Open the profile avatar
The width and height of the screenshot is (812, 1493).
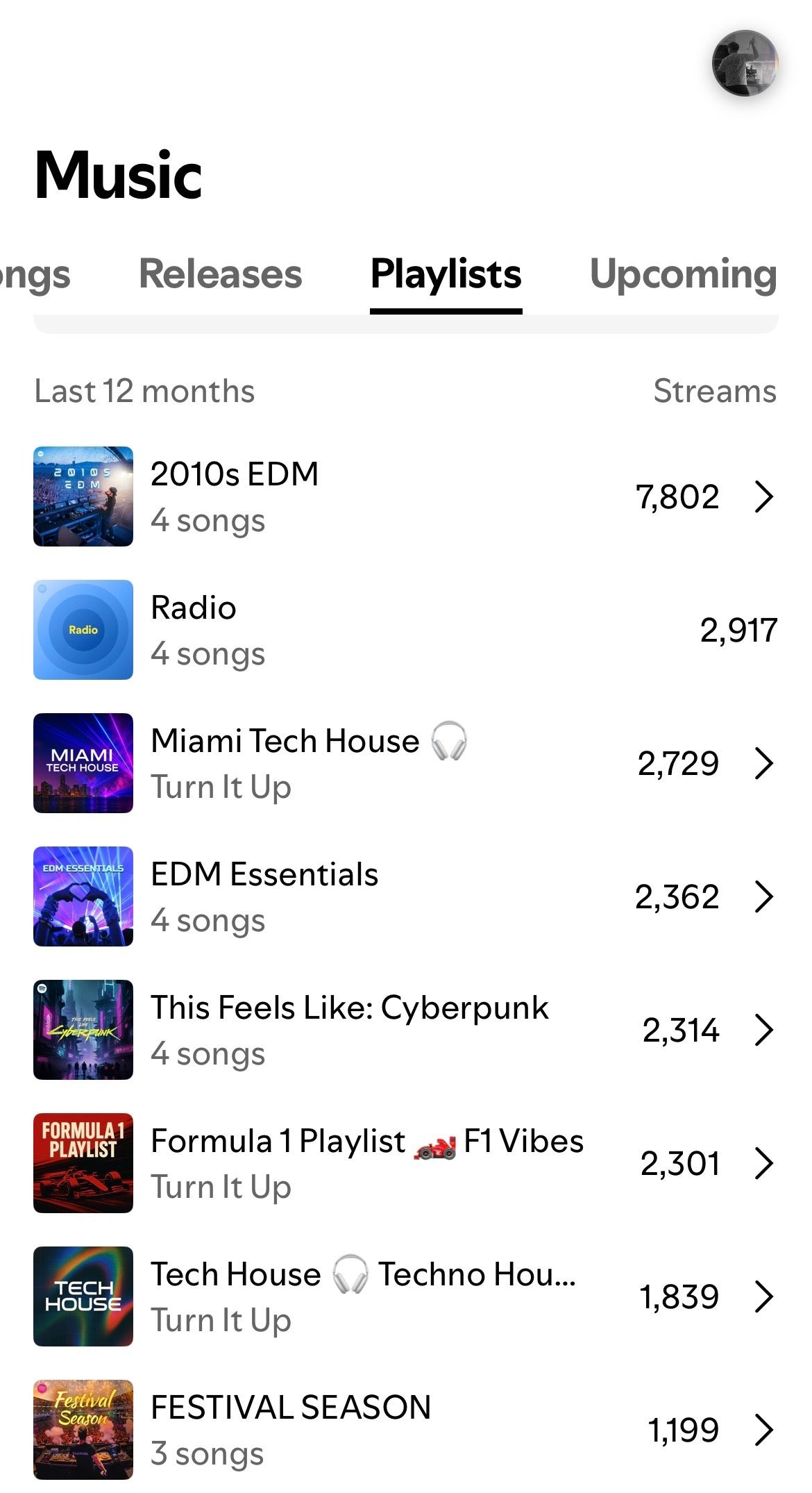[745, 63]
